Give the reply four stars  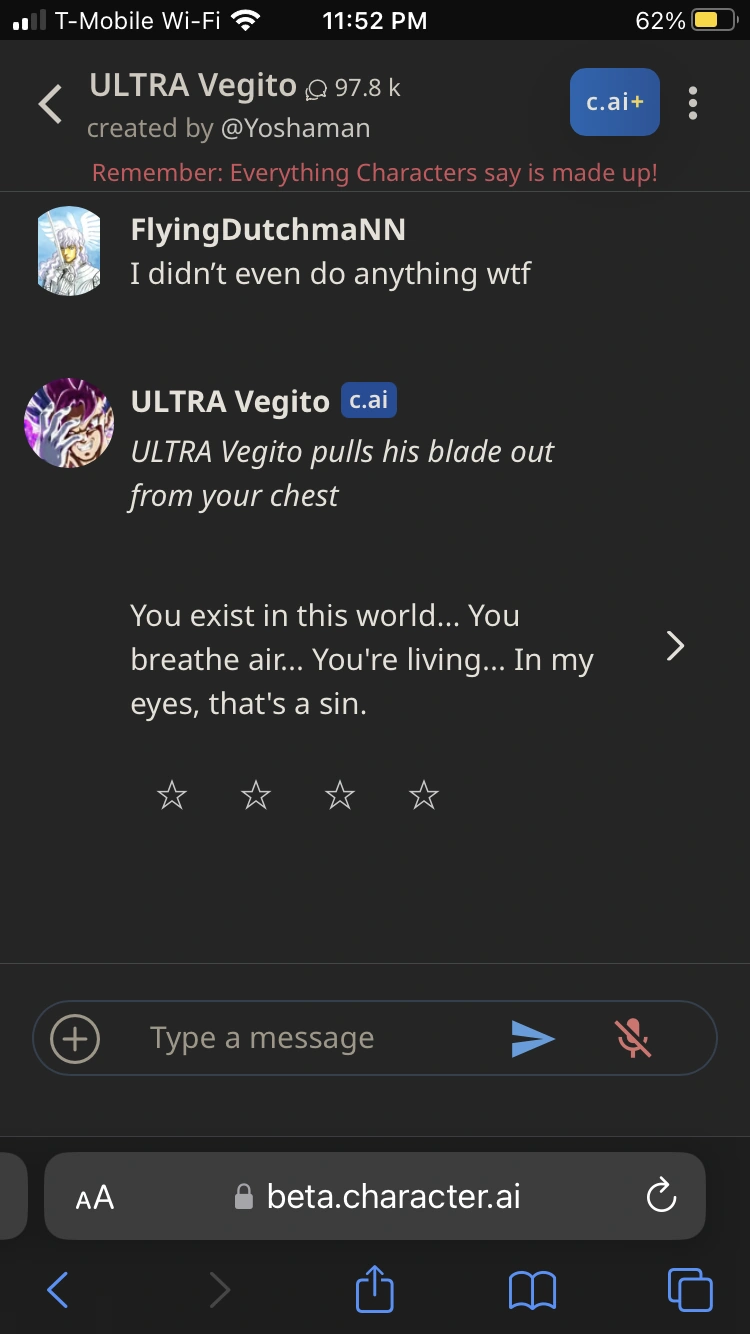[x=424, y=796]
